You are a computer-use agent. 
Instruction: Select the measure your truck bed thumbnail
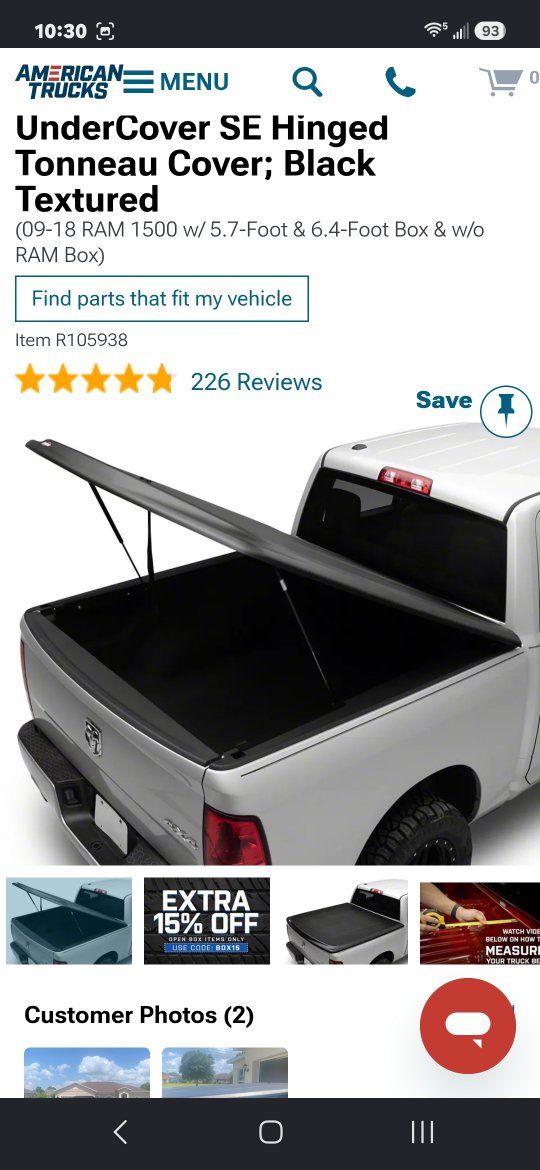[x=480, y=921]
